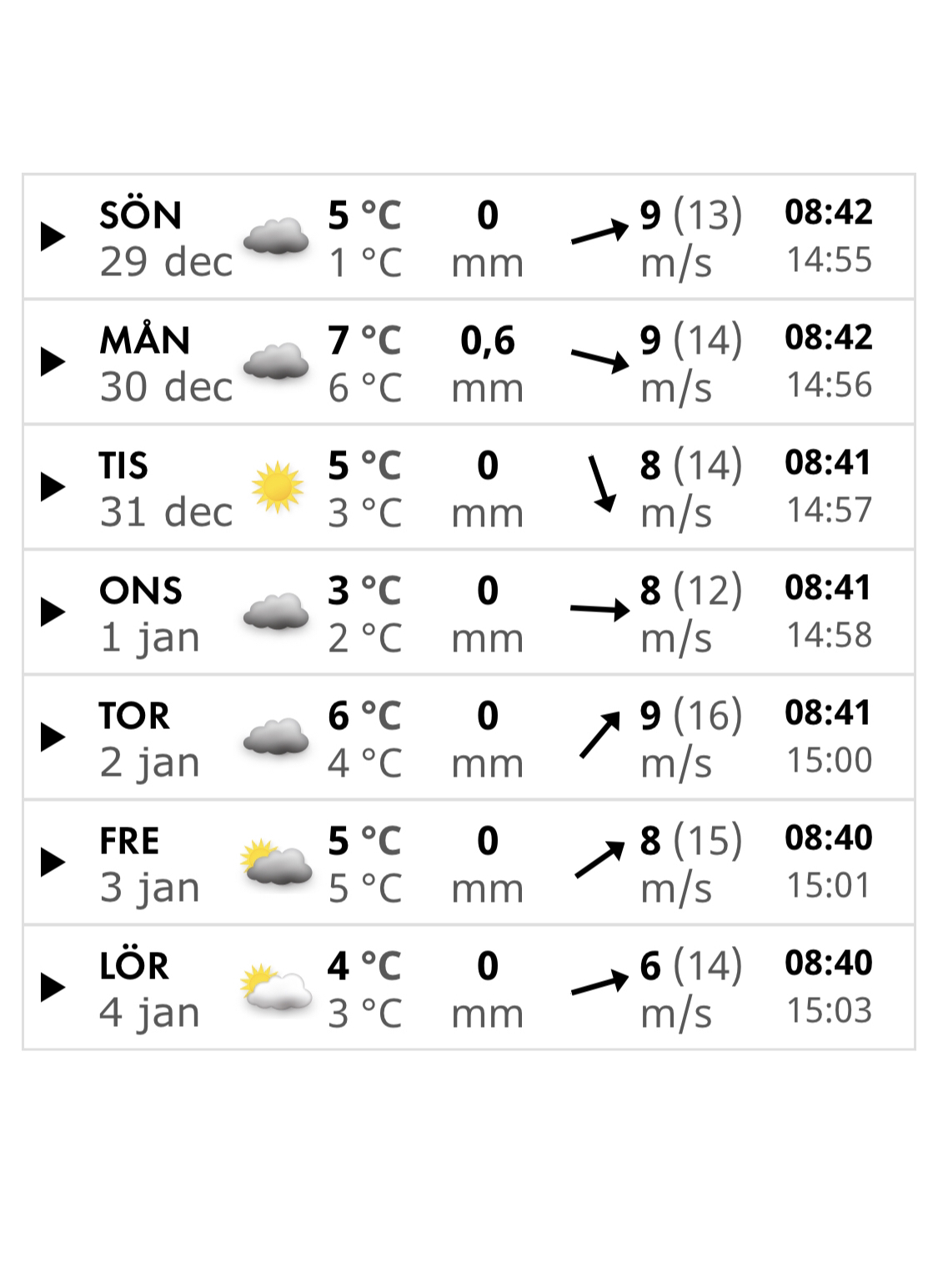The image size is (938, 1288).
Task: Expand the ONS 1 jan forecast
Action: (x=53, y=612)
